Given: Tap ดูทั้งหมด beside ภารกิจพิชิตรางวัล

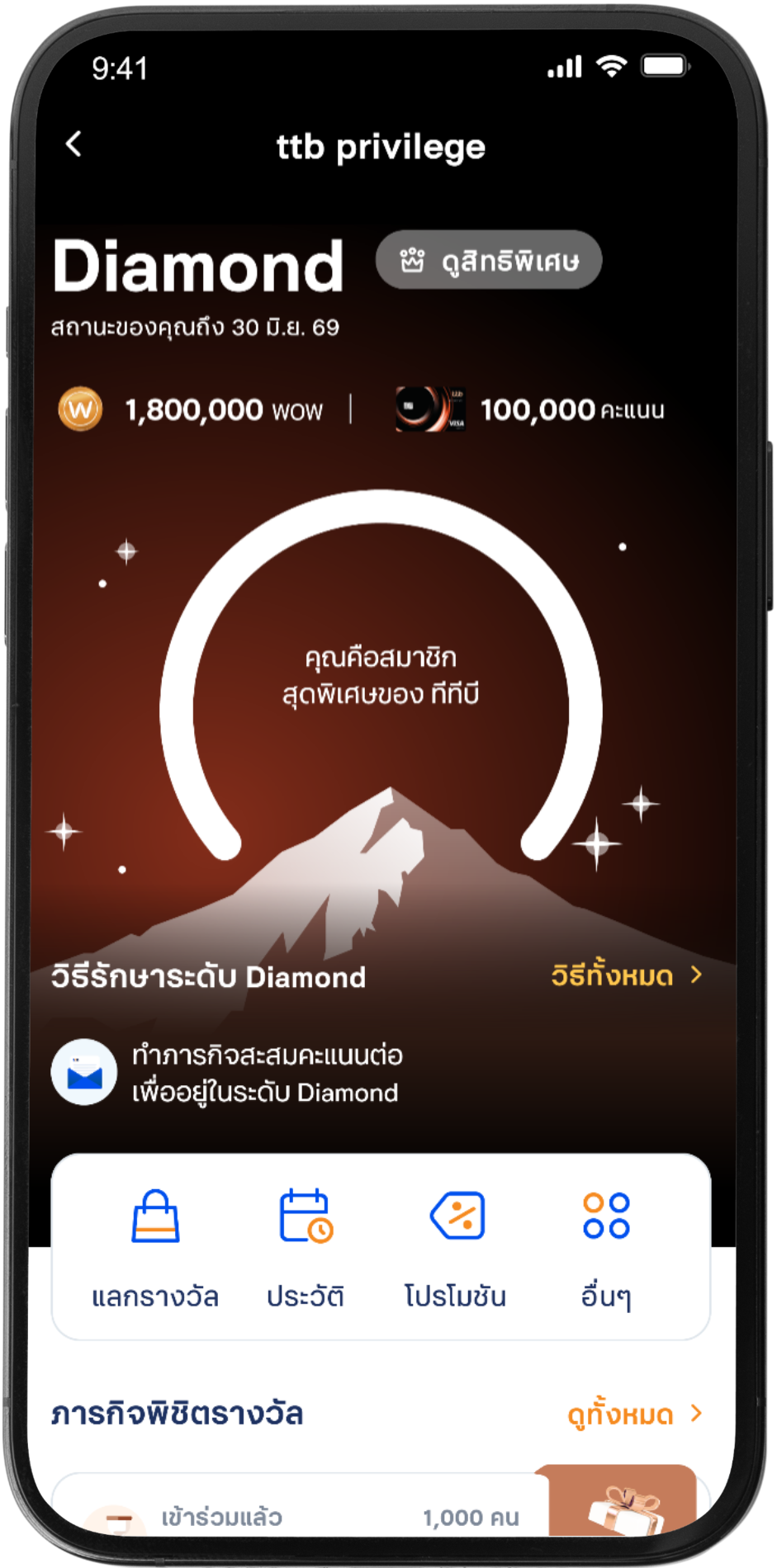Looking at the screenshot, I should 633,1415.
